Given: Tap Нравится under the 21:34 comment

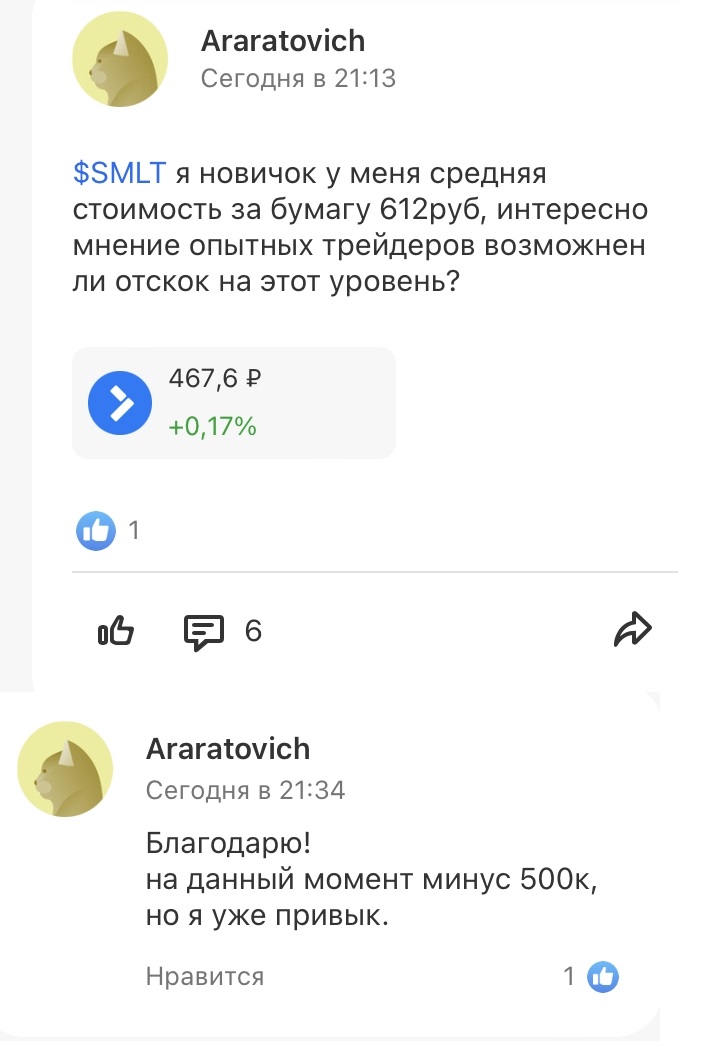Looking at the screenshot, I should (205, 976).
